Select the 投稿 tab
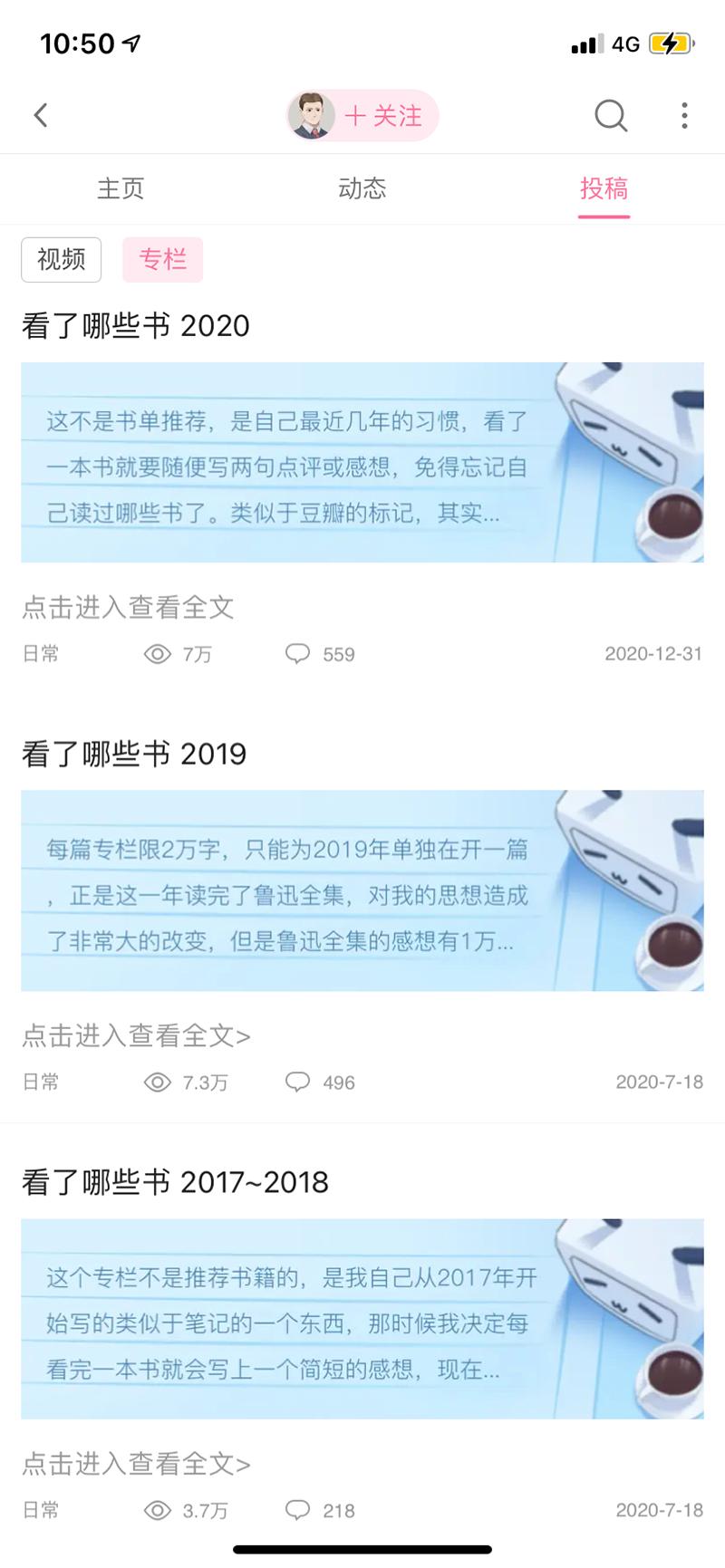 click(604, 188)
